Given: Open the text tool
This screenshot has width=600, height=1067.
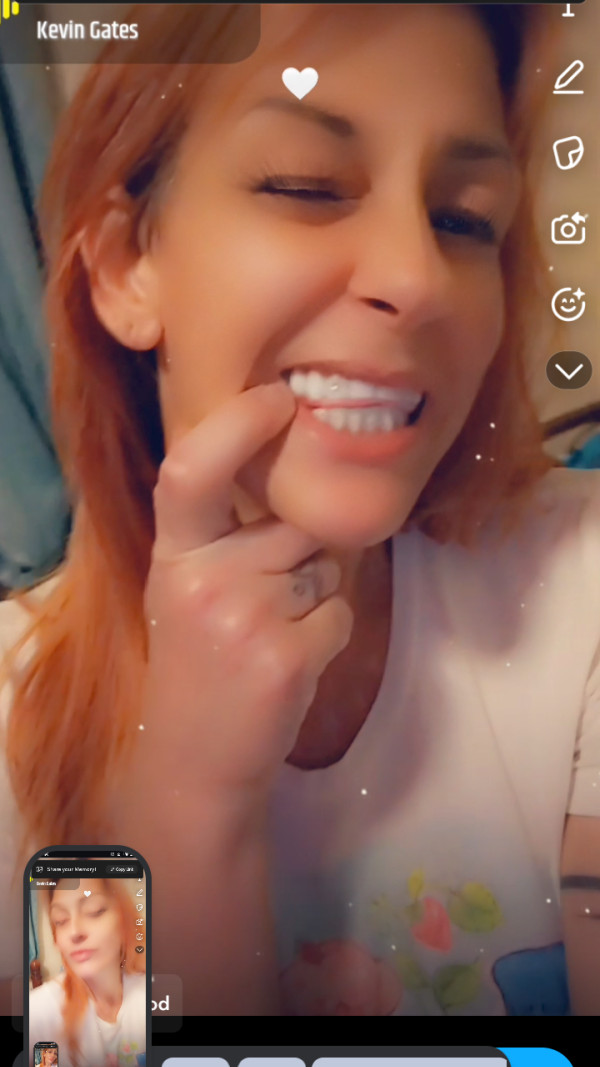Looking at the screenshot, I should pyautogui.click(x=568, y=8).
